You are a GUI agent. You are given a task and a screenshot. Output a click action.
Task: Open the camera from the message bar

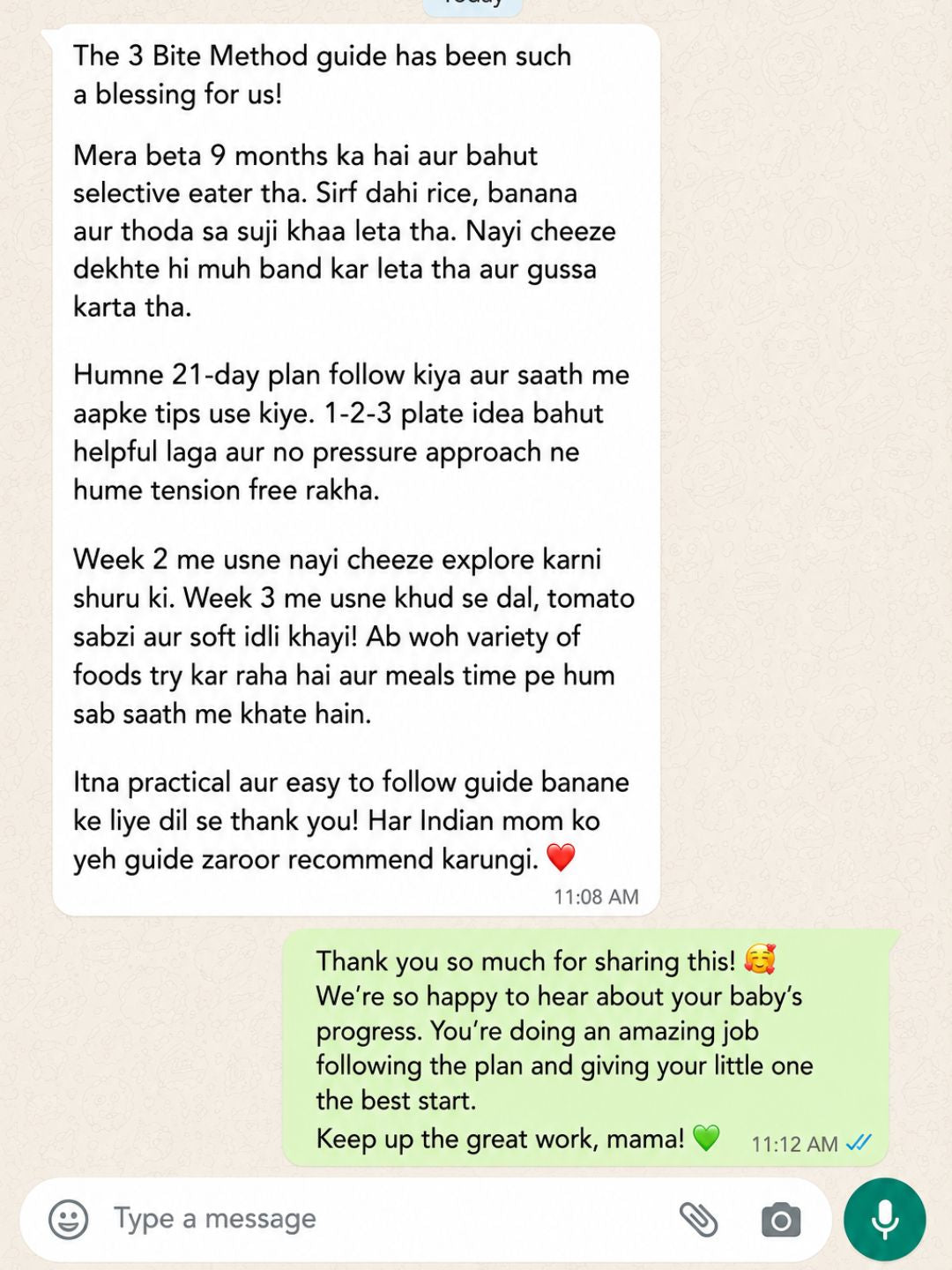[x=780, y=1220]
